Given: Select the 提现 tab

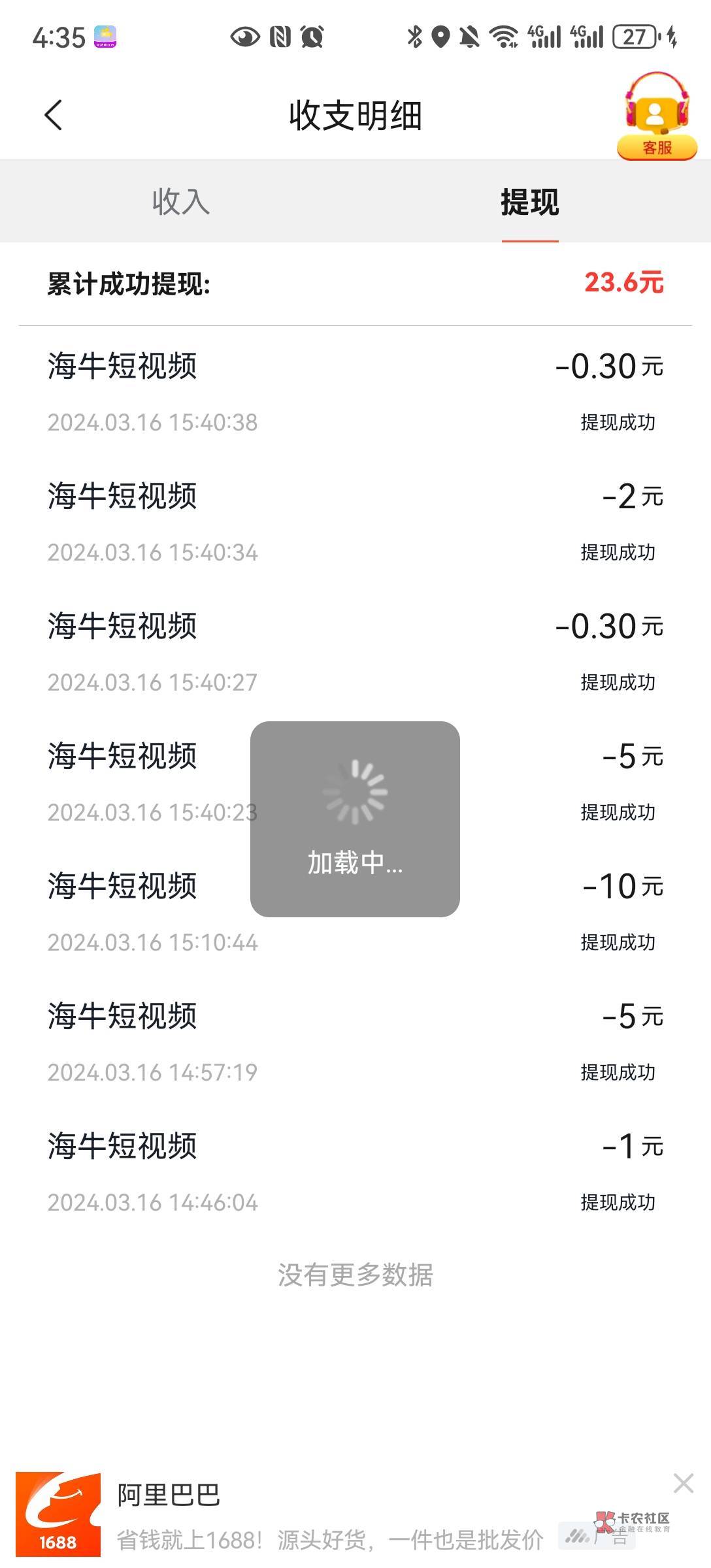Looking at the screenshot, I should (529, 201).
